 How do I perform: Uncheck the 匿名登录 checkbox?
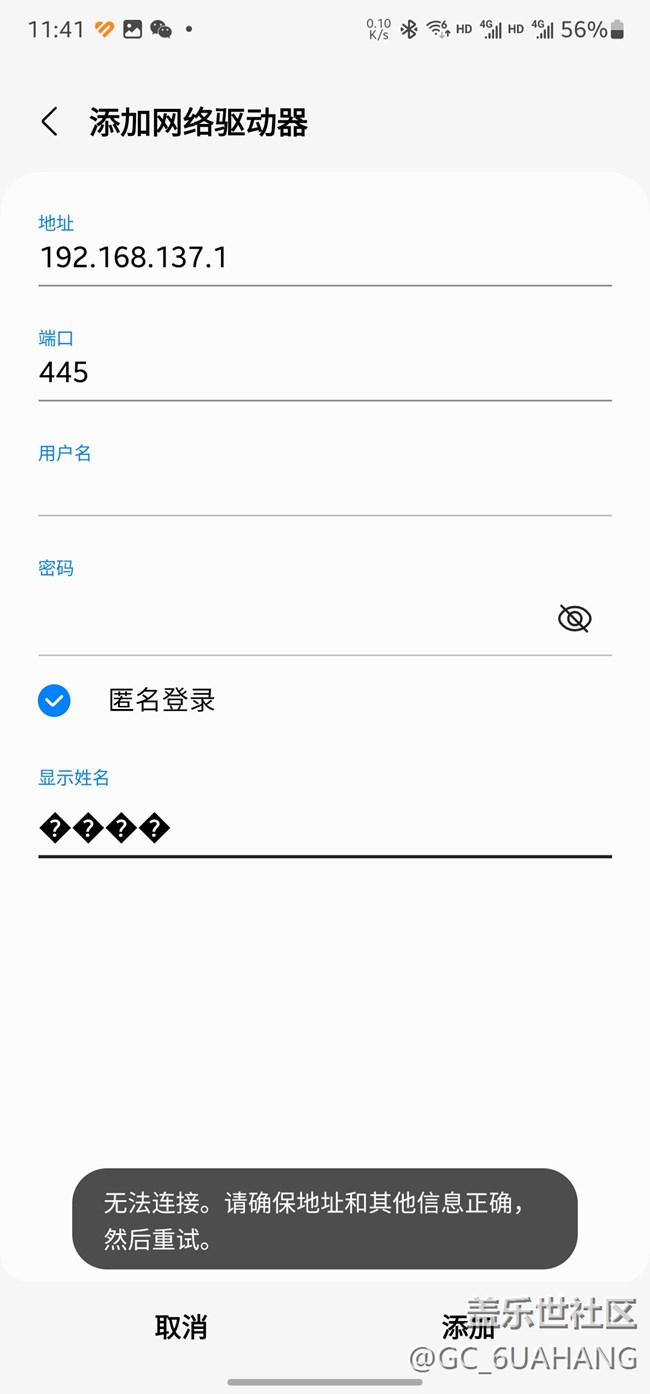54,700
